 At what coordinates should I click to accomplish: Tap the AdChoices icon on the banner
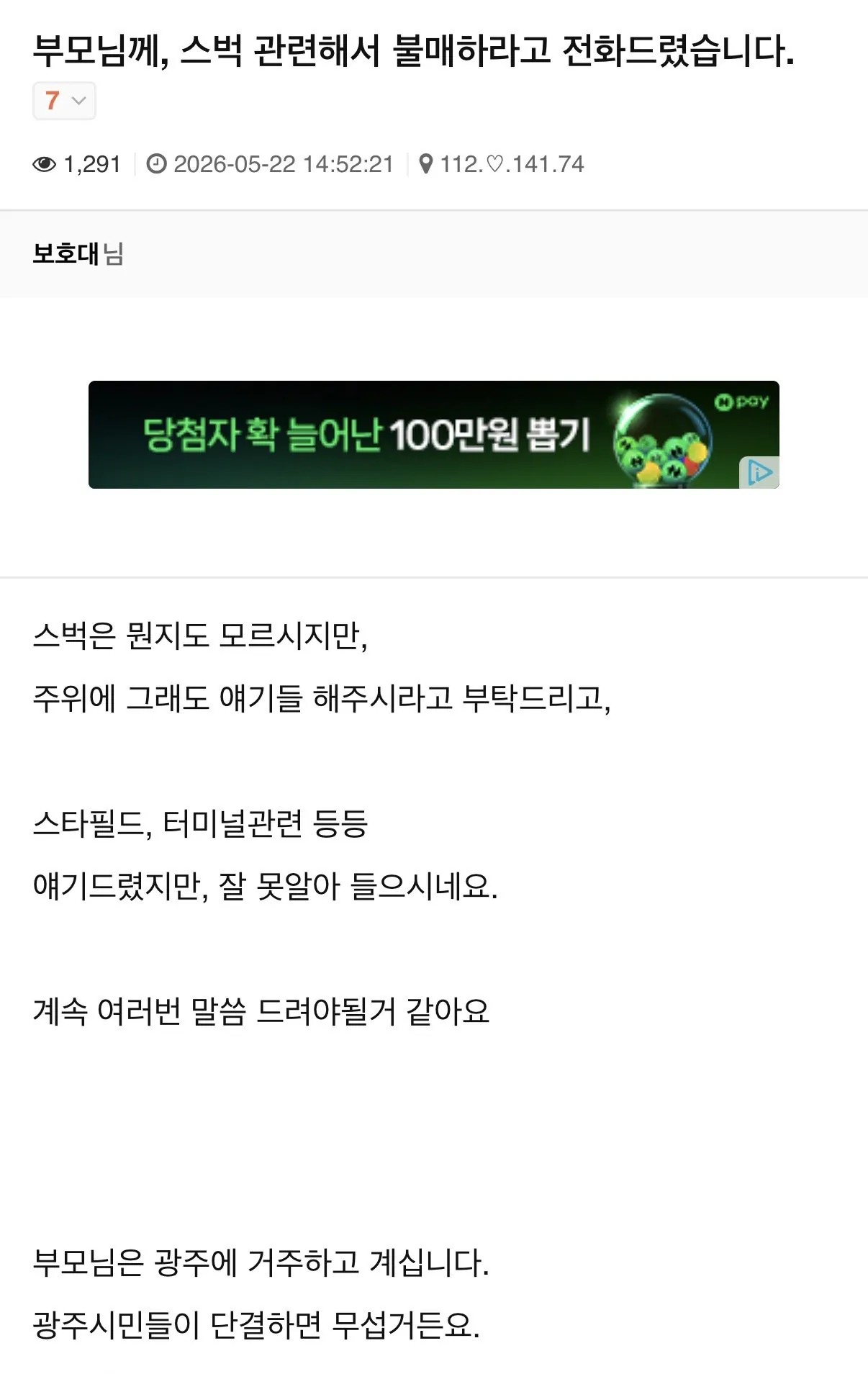tap(759, 473)
